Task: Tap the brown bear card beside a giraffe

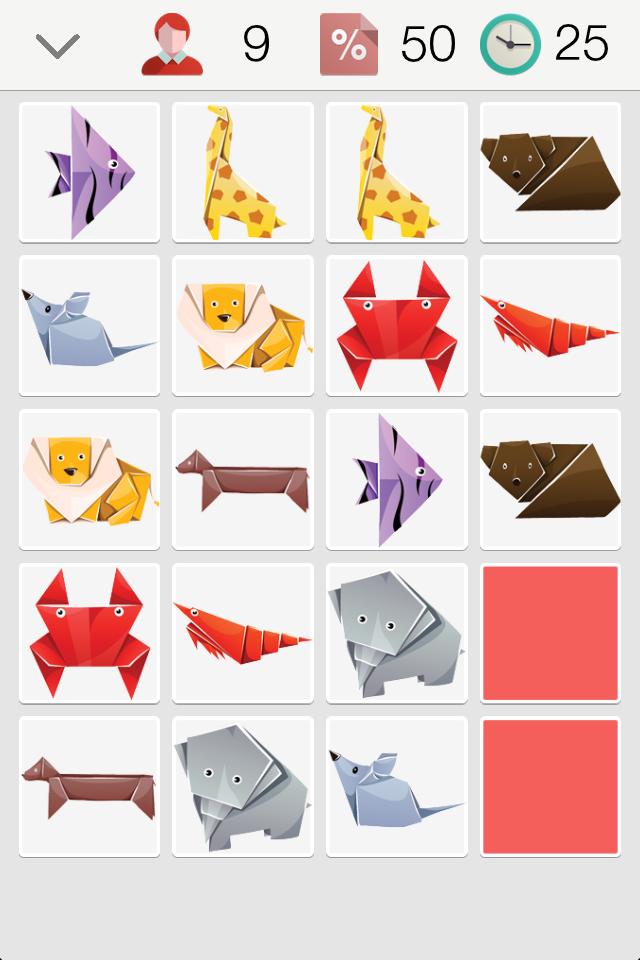Action: [x=550, y=172]
